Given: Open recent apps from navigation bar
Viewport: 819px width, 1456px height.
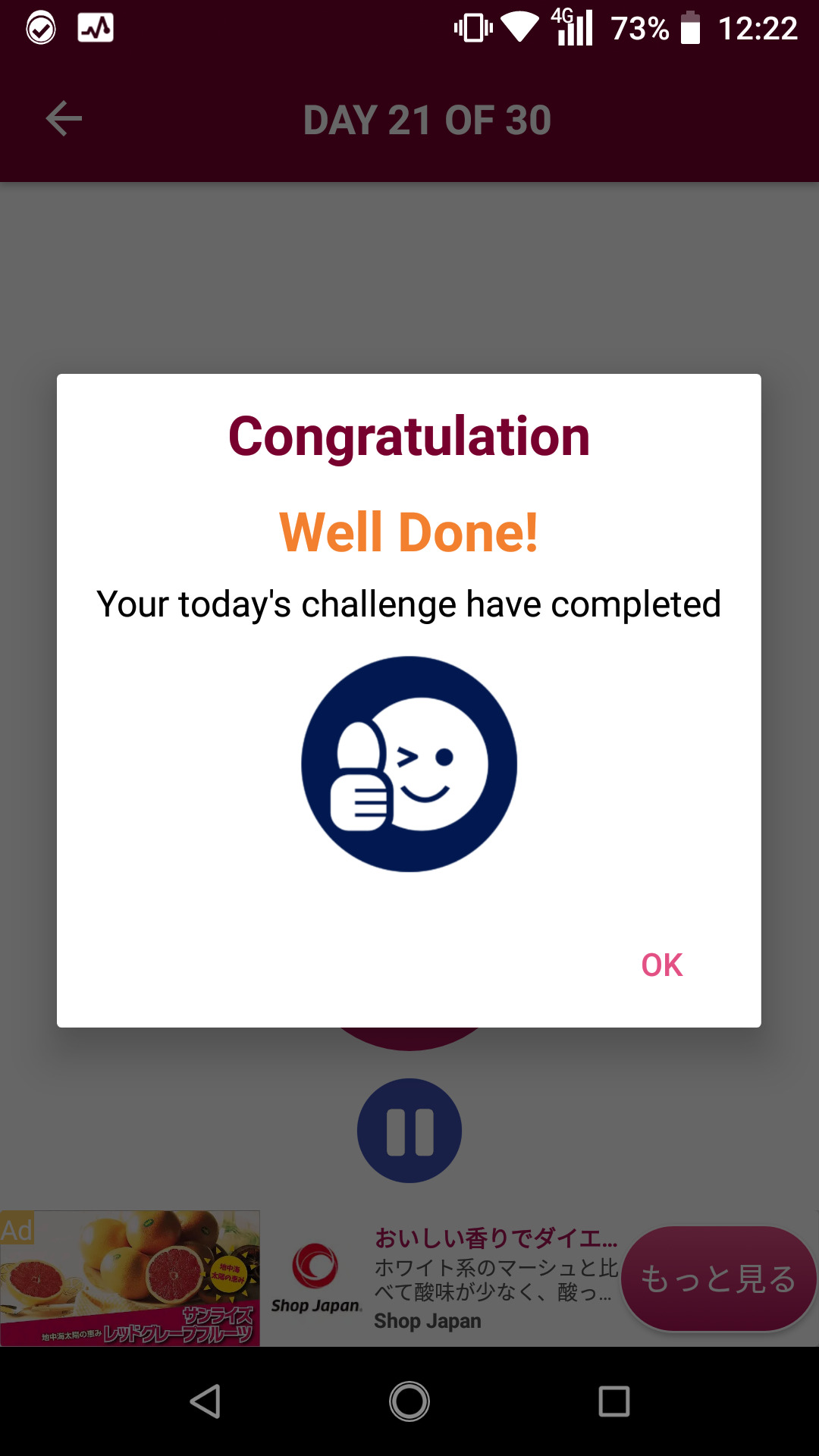Looking at the screenshot, I should point(613,1401).
